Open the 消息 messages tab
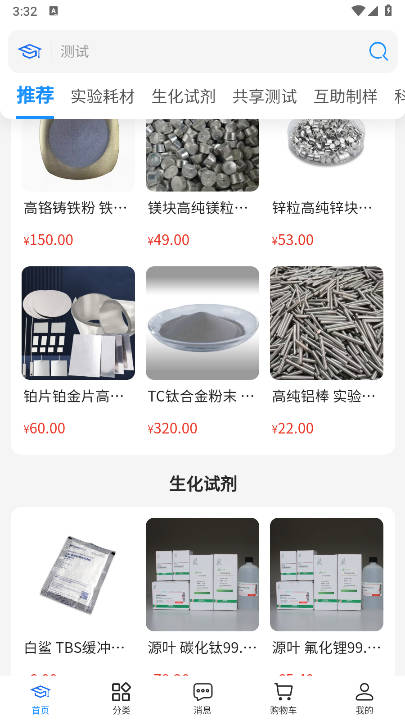The width and height of the screenshot is (405, 721). point(202,698)
